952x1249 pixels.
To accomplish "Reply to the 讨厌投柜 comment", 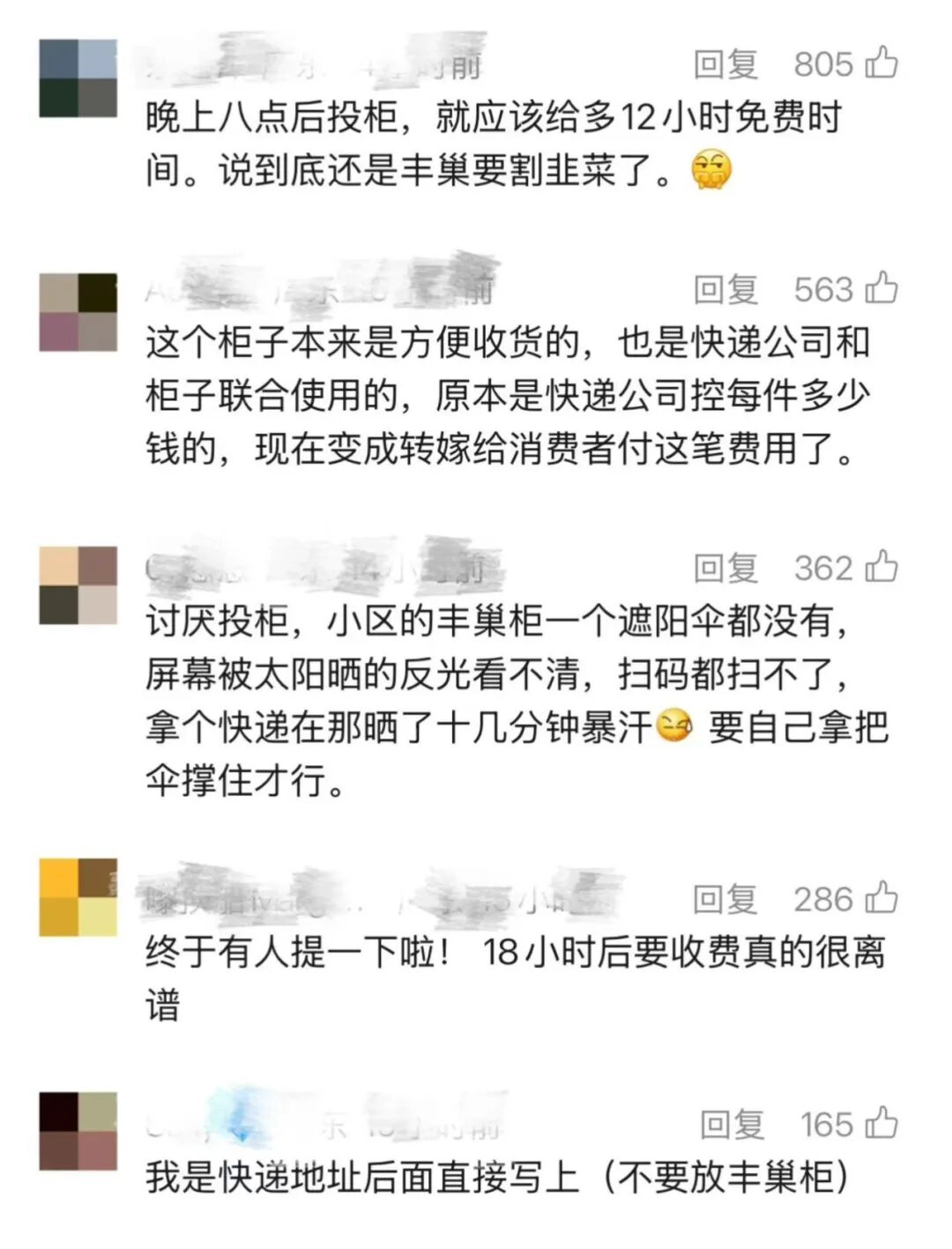I will click(725, 569).
